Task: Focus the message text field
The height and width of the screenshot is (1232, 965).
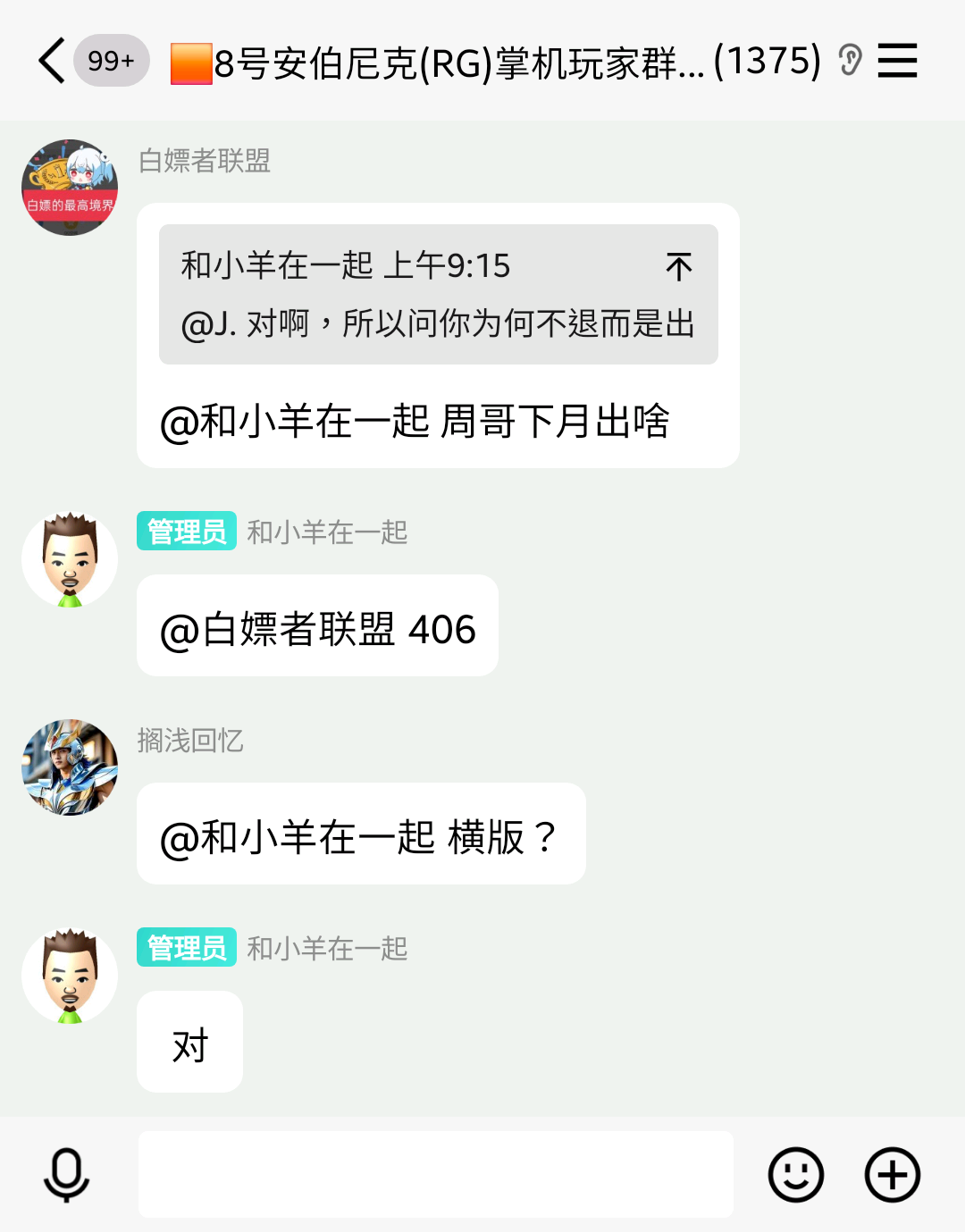Action: (436, 1174)
